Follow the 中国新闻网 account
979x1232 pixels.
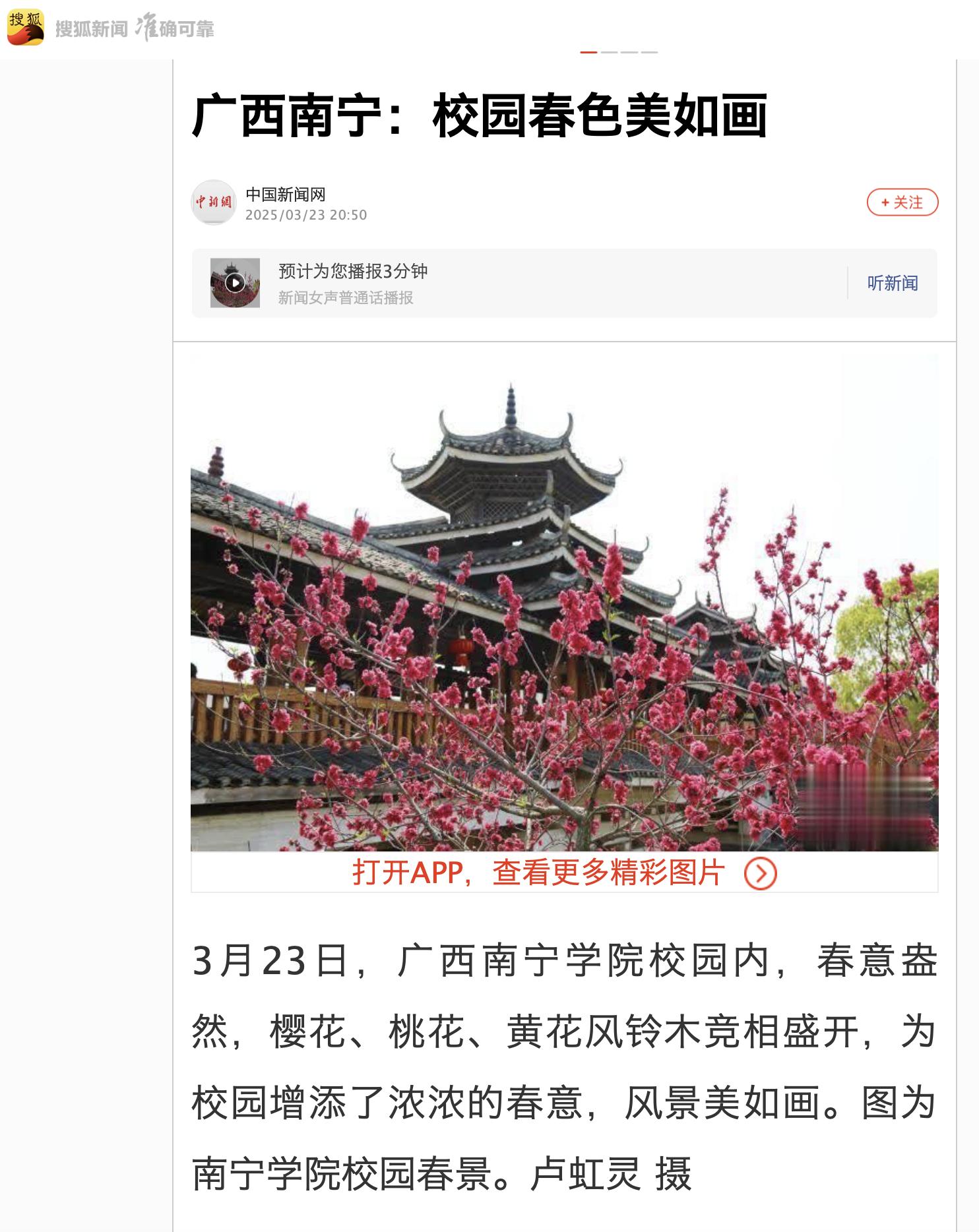coord(902,202)
